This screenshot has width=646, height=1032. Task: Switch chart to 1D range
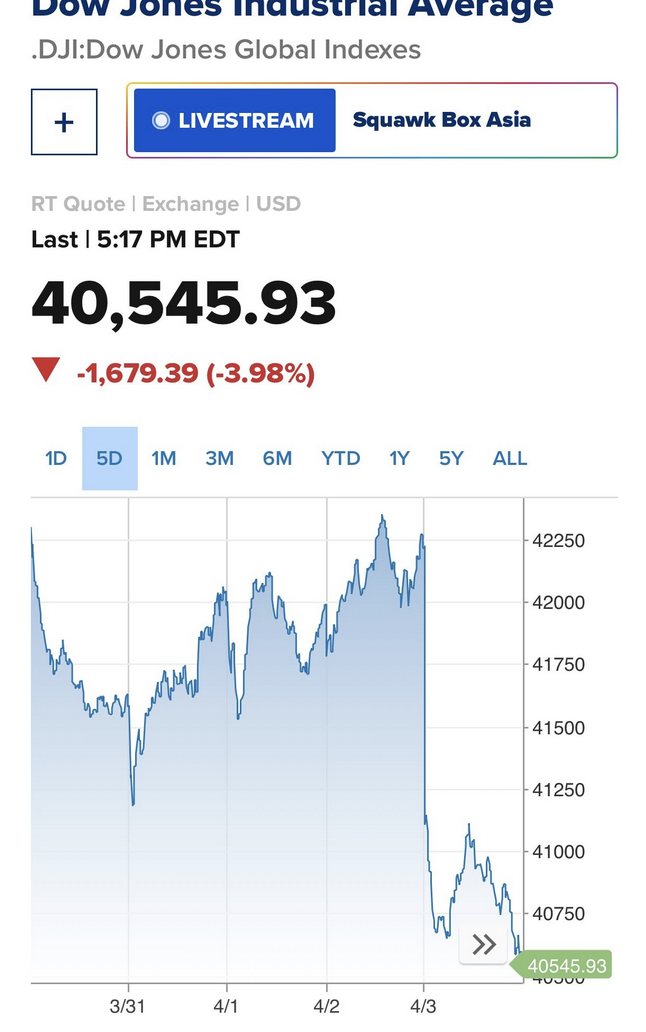pos(56,458)
